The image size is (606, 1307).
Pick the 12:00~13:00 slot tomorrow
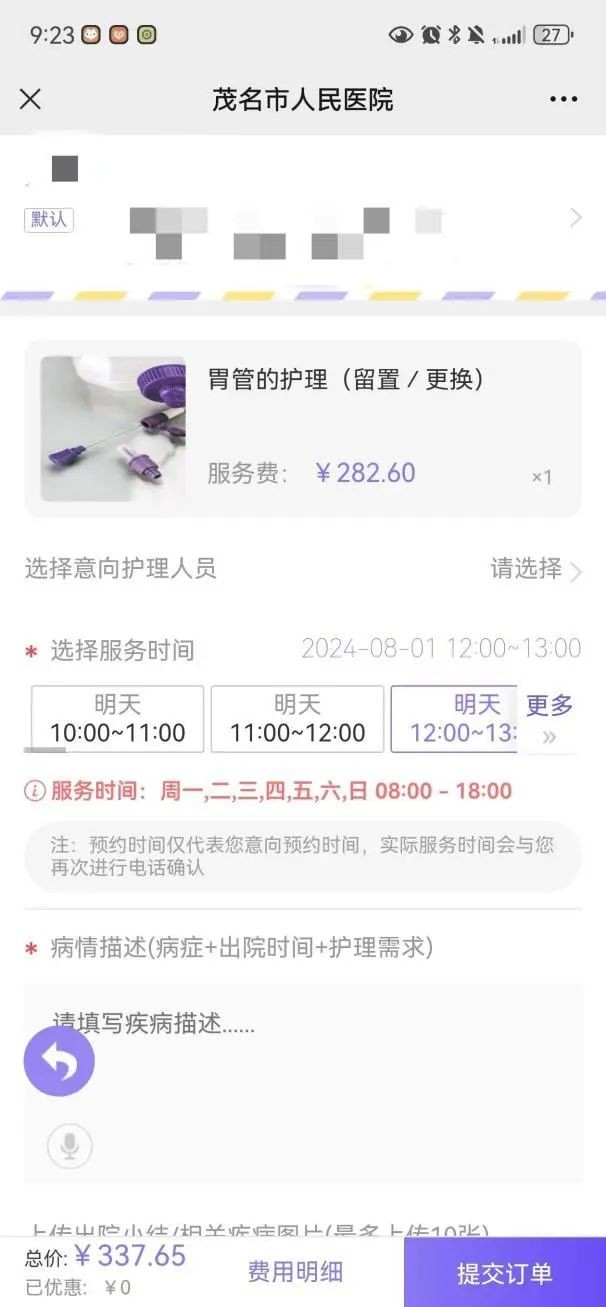[455, 719]
